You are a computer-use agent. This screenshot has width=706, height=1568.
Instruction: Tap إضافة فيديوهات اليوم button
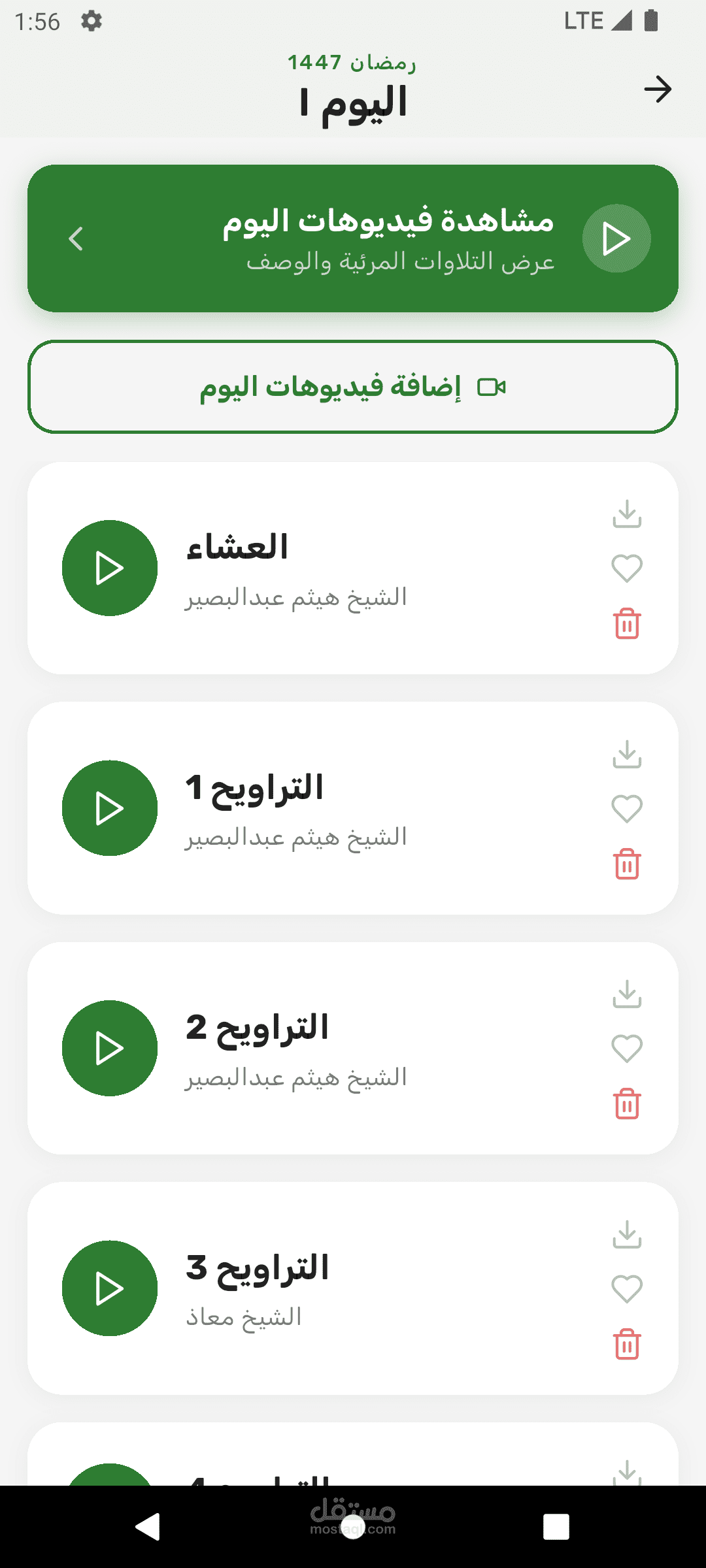coord(353,387)
